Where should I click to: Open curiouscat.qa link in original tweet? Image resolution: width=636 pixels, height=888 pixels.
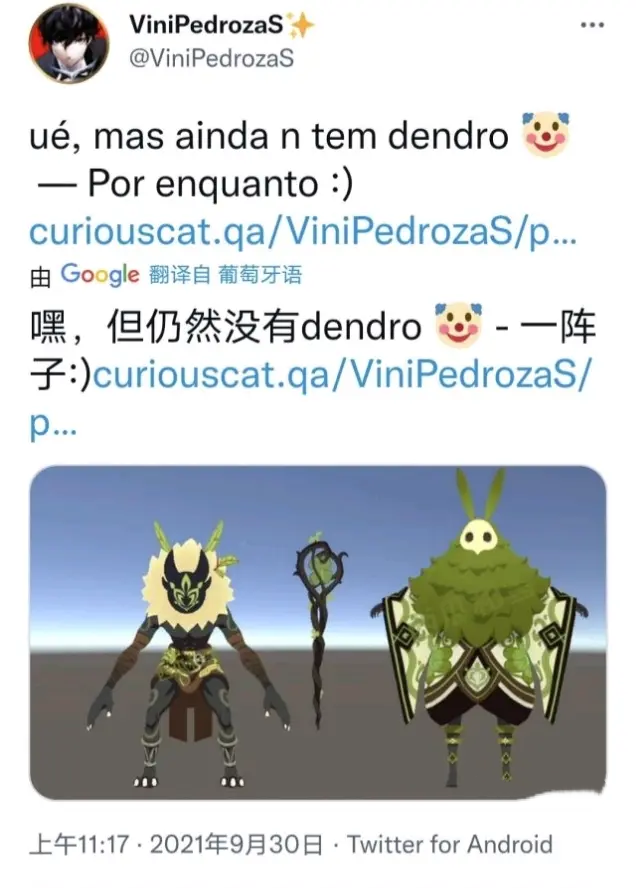pyautogui.click(x=302, y=231)
